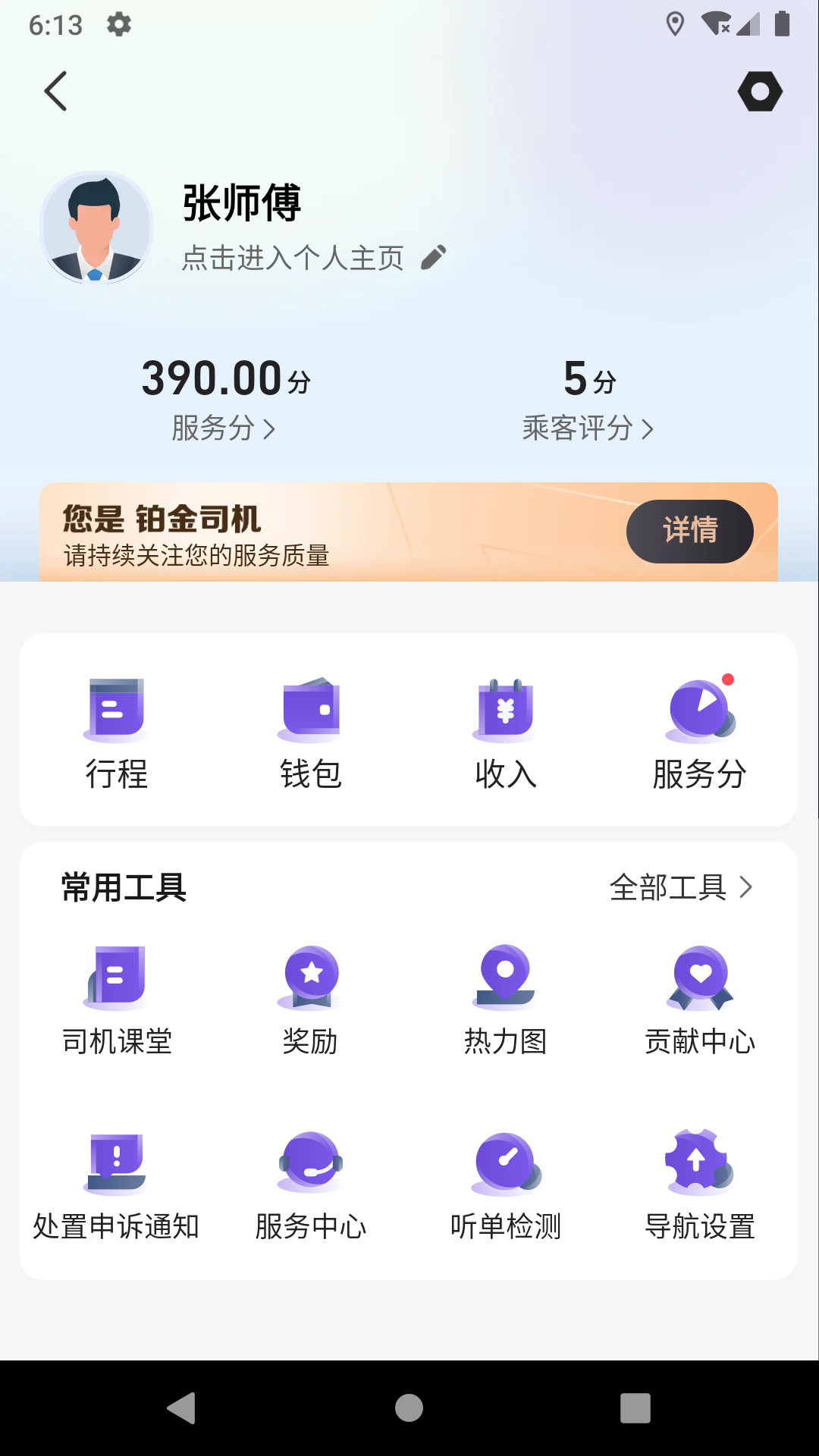The width and height of the screenshot is (819, 1456).
Task: Tap the profile avatar picture
Action: pos(96,227)
